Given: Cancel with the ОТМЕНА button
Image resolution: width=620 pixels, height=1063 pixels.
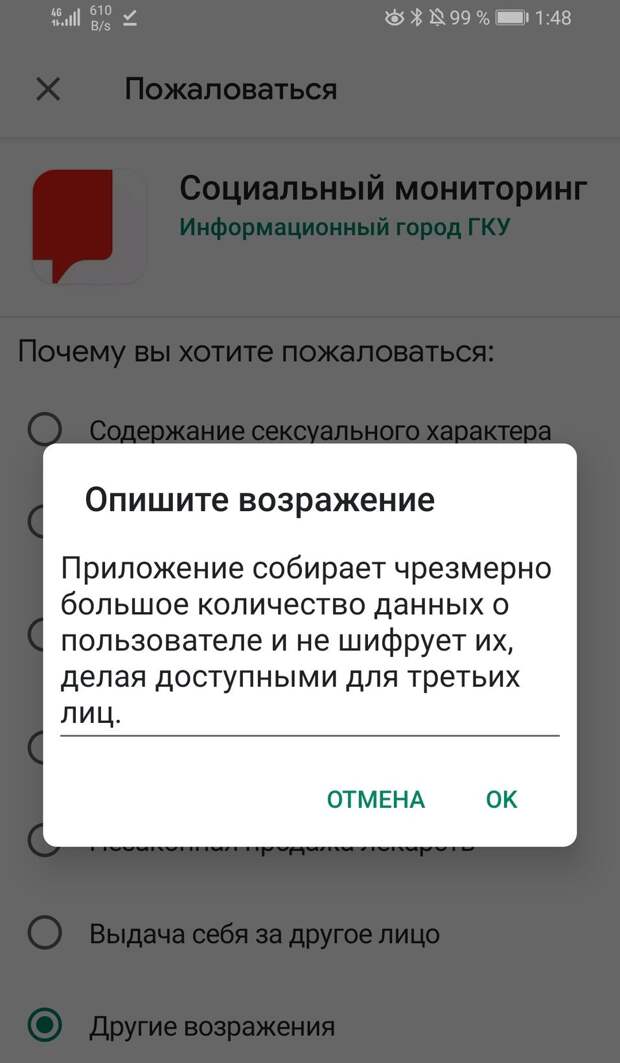Looking at the screenshot, I should click(376, 799).
